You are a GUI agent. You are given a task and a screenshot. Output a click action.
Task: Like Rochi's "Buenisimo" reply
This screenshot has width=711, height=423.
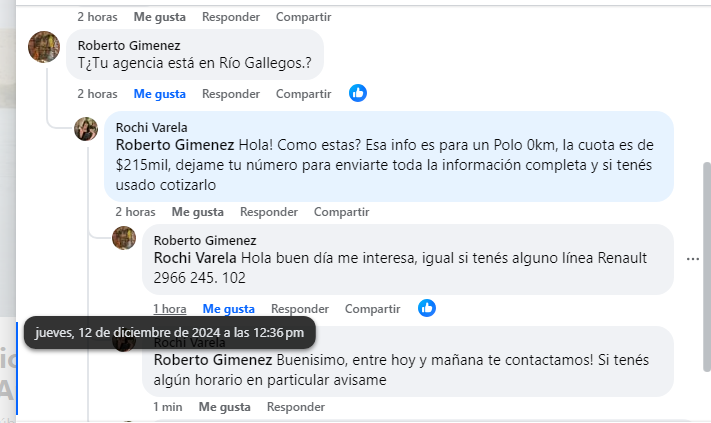click(224, 407)
